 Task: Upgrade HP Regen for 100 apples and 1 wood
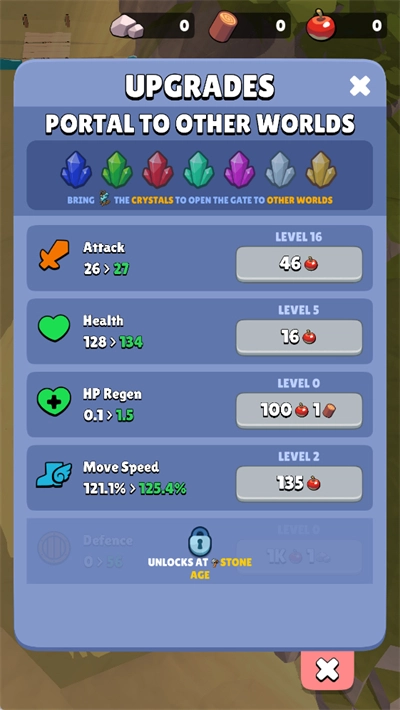[299, 411]
